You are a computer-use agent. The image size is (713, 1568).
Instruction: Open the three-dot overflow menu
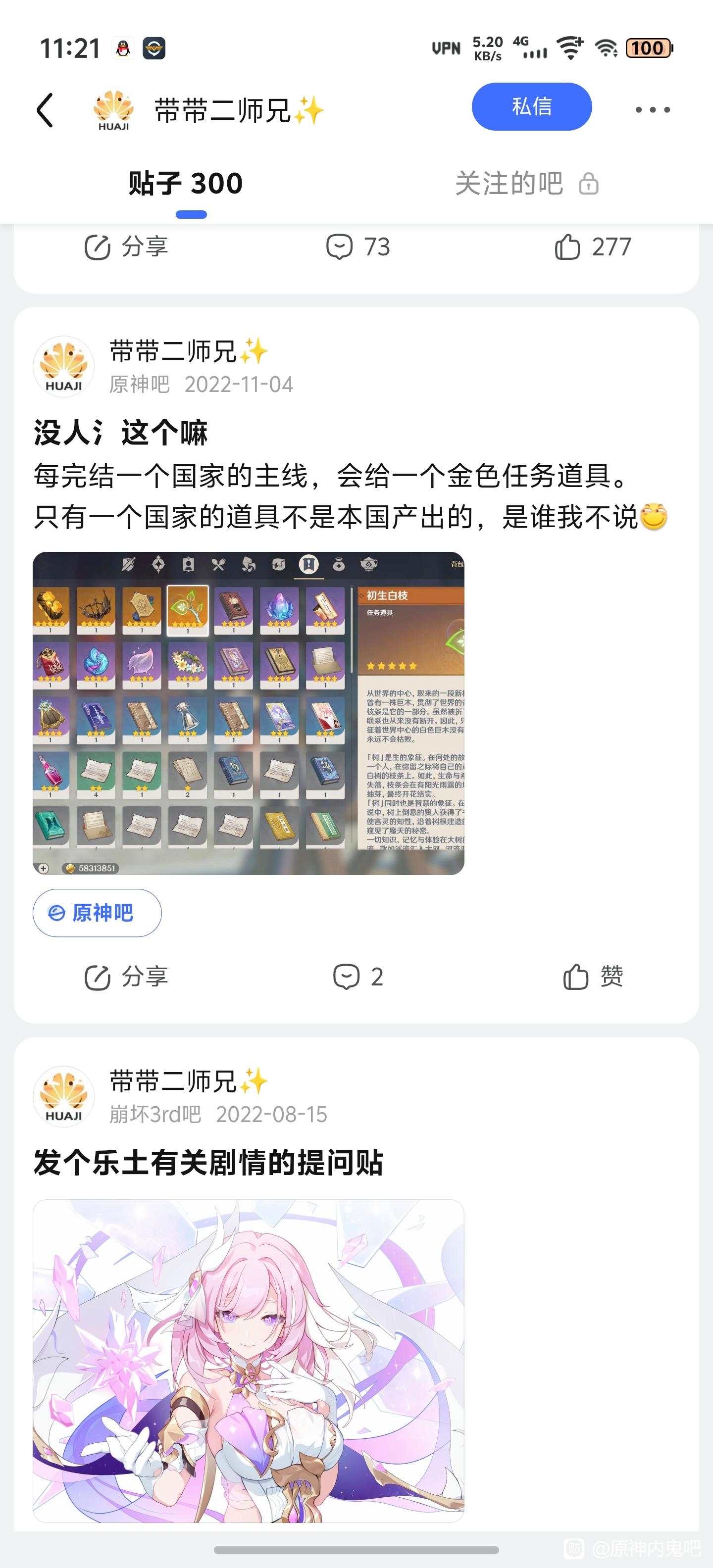click(x=653, y=110)
